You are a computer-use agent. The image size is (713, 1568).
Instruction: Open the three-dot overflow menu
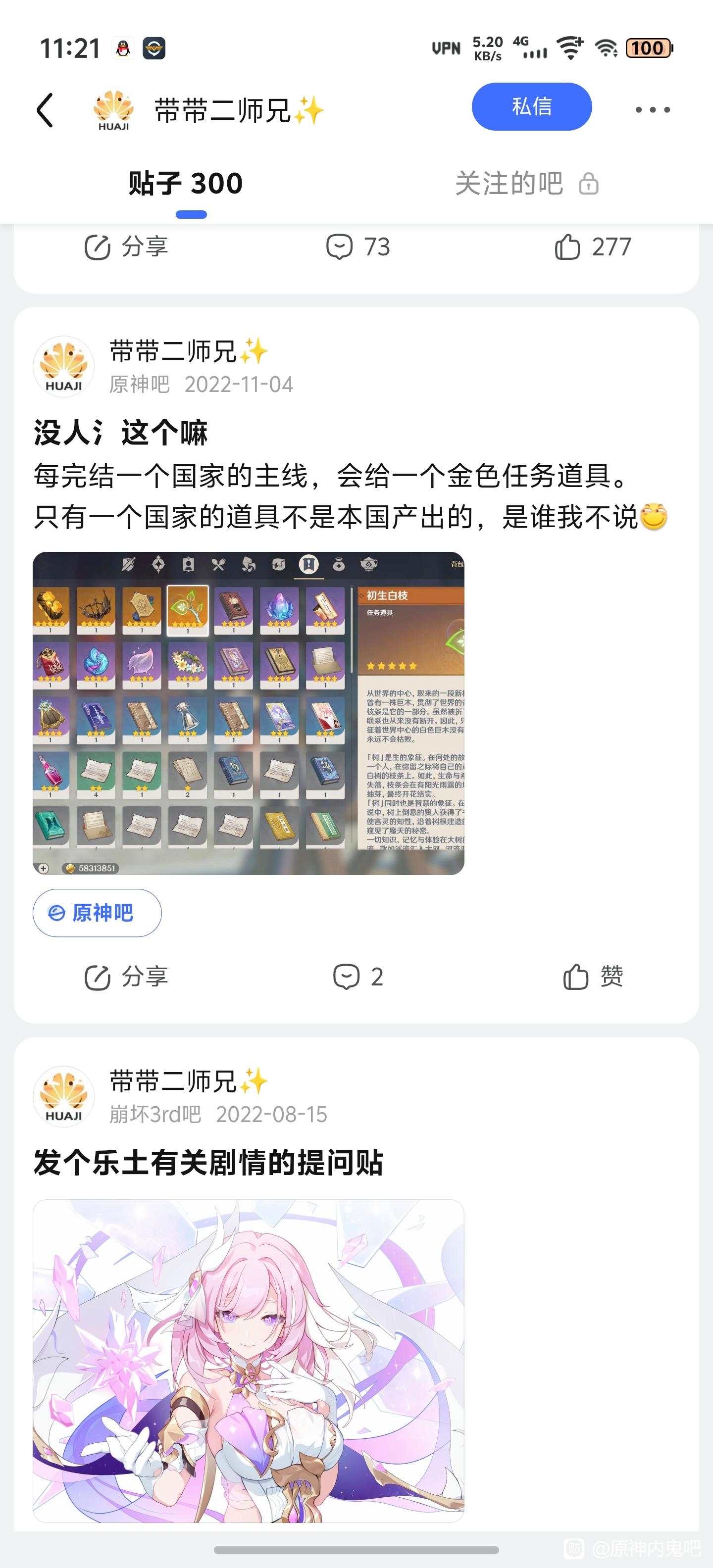click(x=653, y=110)
